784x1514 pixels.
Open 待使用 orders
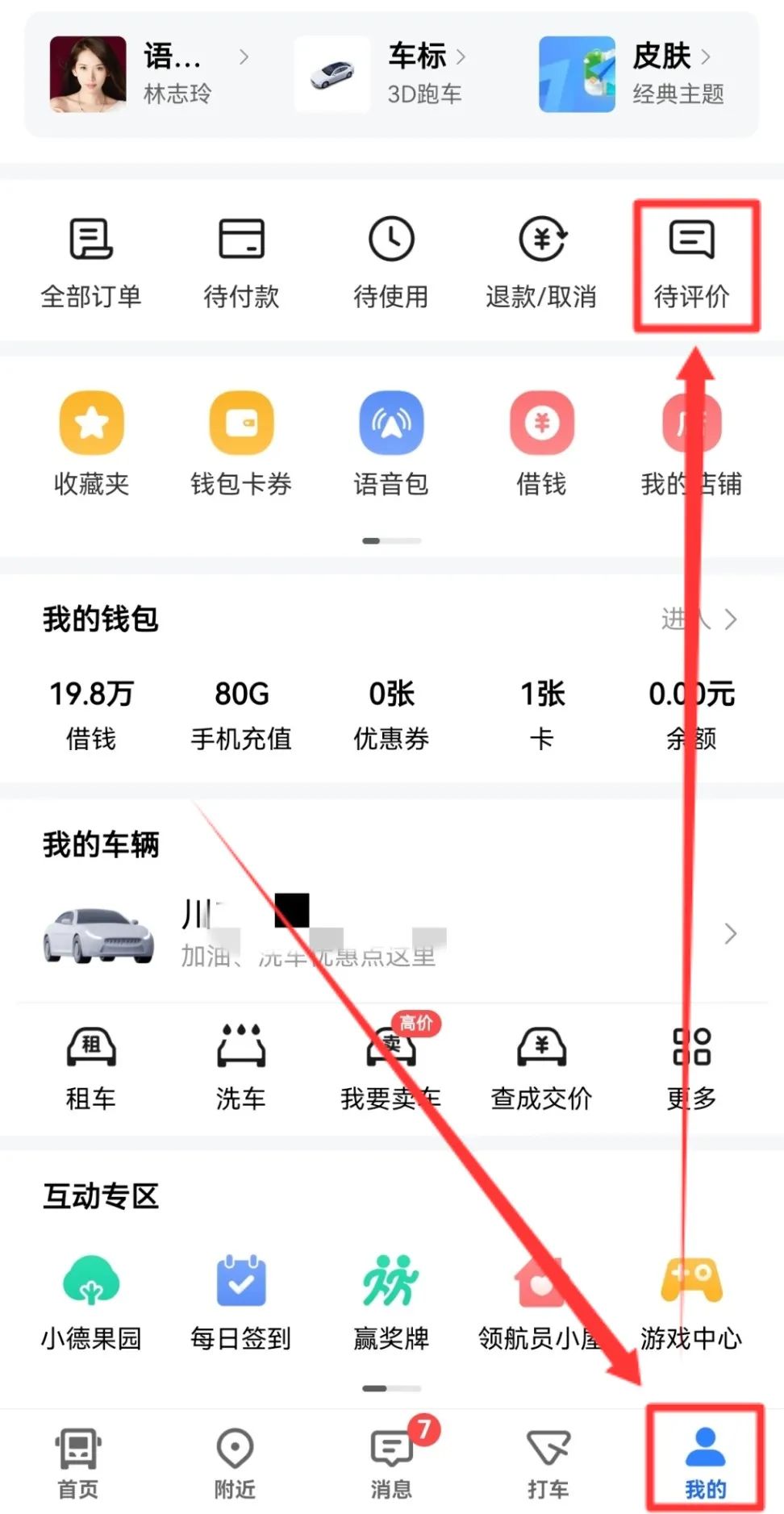click(391, 262)
